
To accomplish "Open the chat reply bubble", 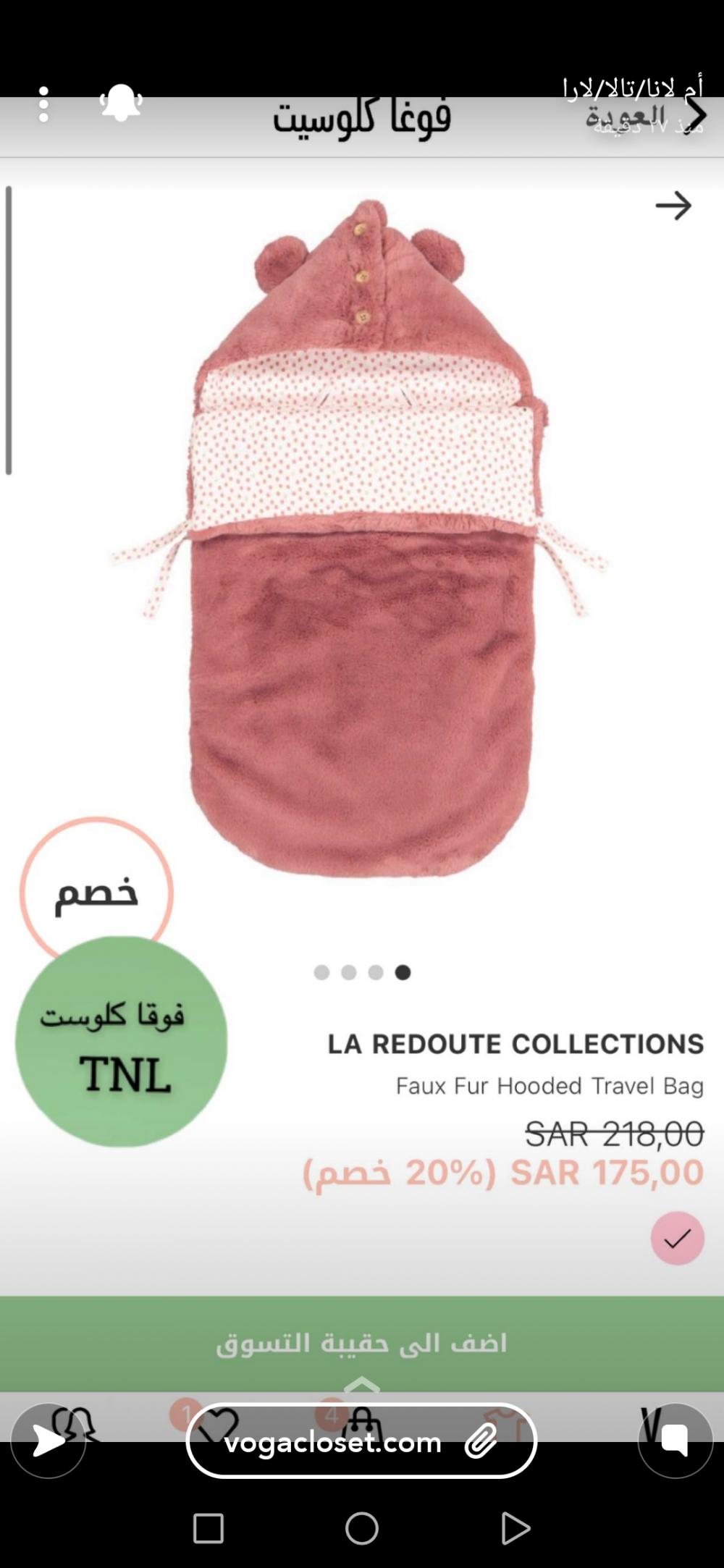I will point(675,1440).
